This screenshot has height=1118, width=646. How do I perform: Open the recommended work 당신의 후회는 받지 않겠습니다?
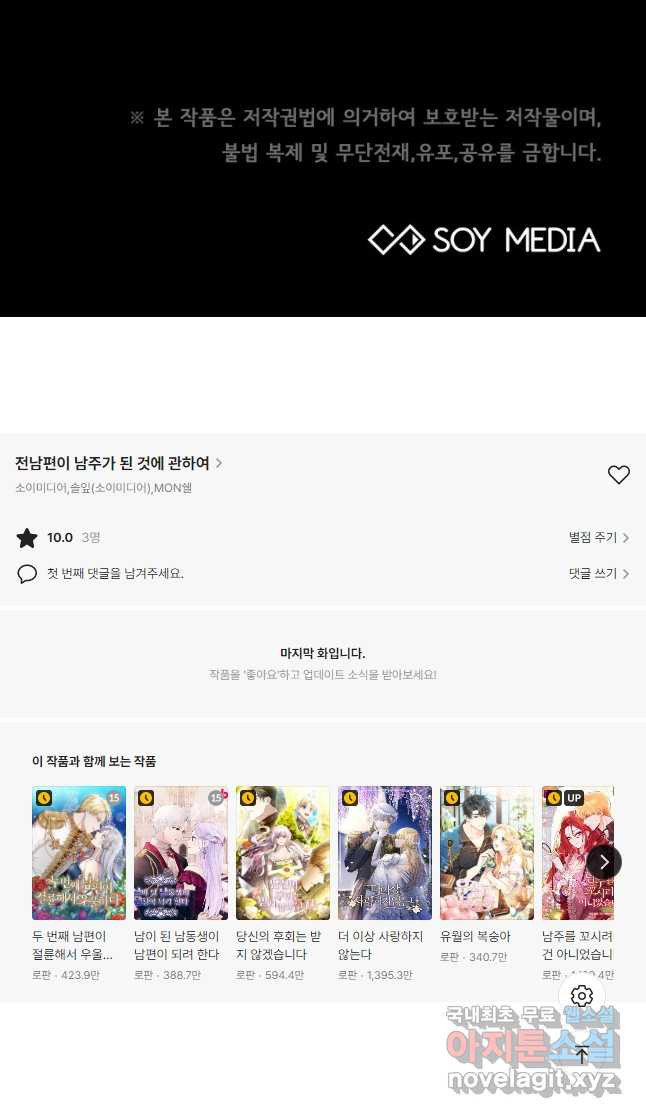pos(283,853)
